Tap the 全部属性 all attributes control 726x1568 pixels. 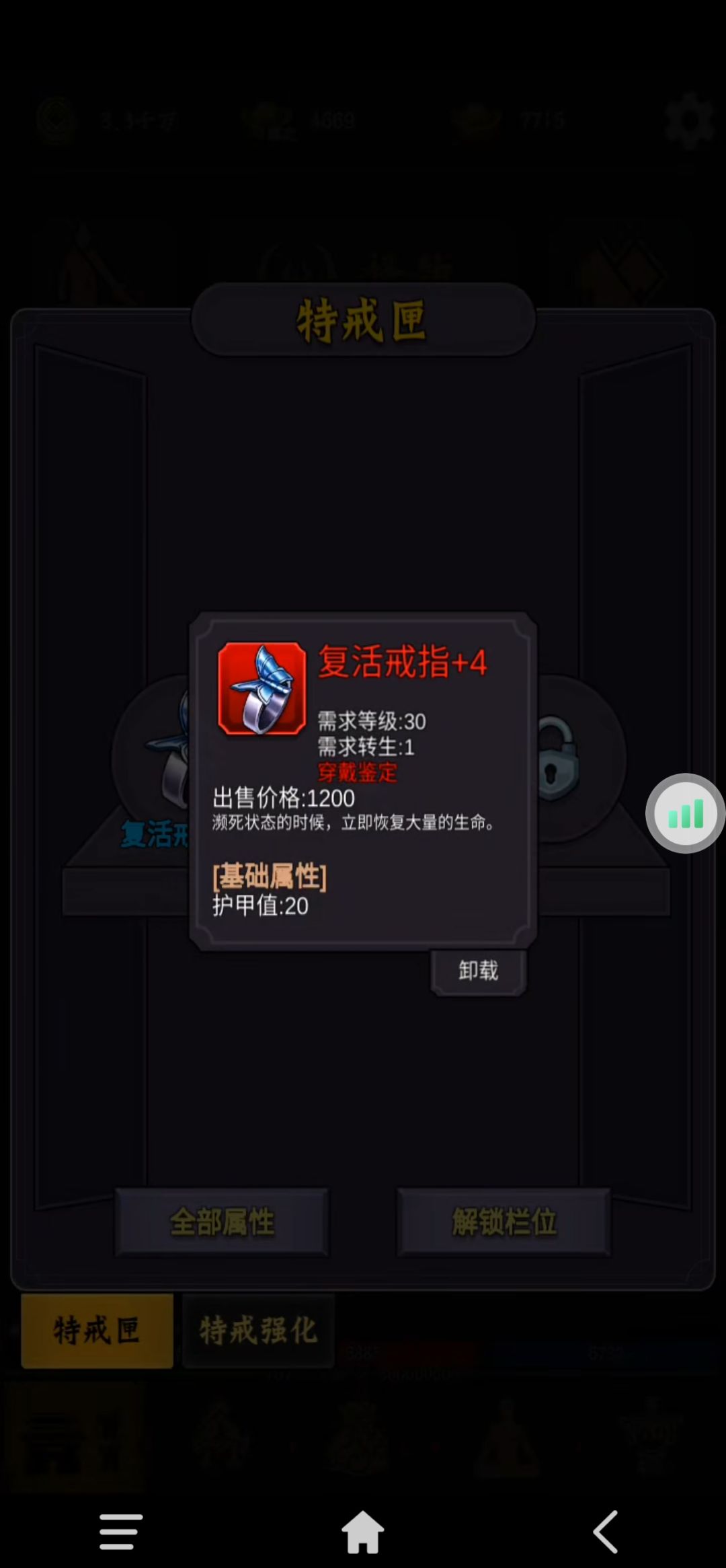tap(221, 1222)
